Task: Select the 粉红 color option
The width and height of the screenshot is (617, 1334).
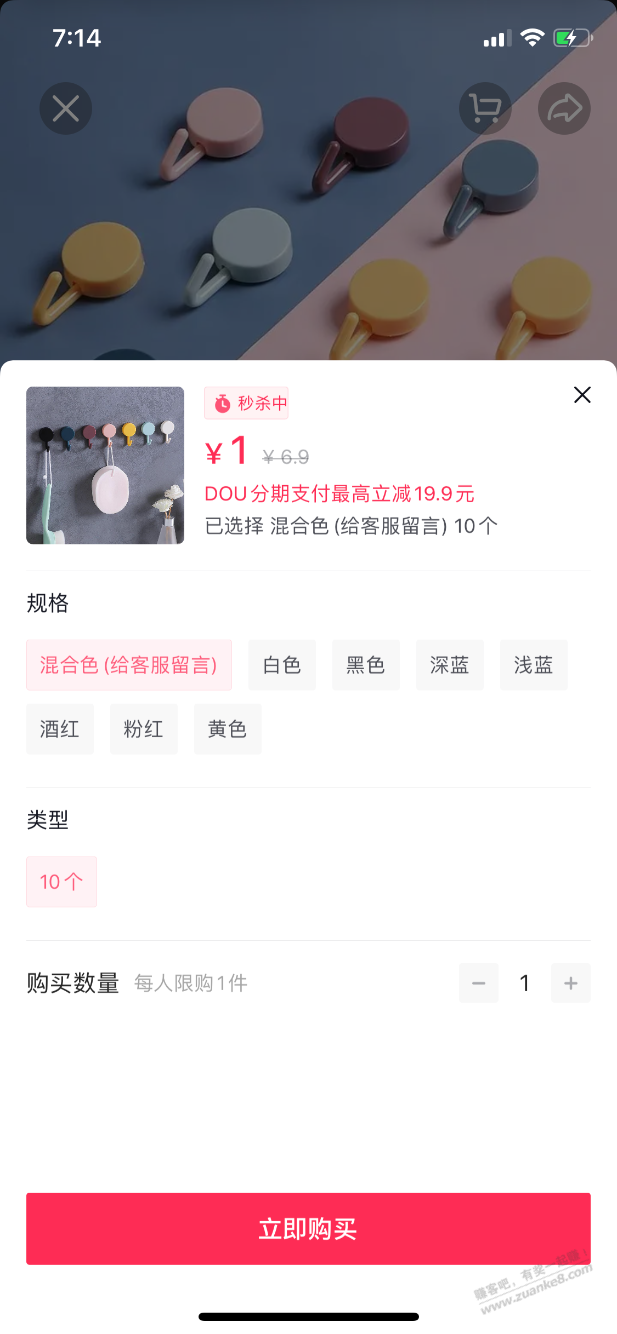Action: coord(144,729)
